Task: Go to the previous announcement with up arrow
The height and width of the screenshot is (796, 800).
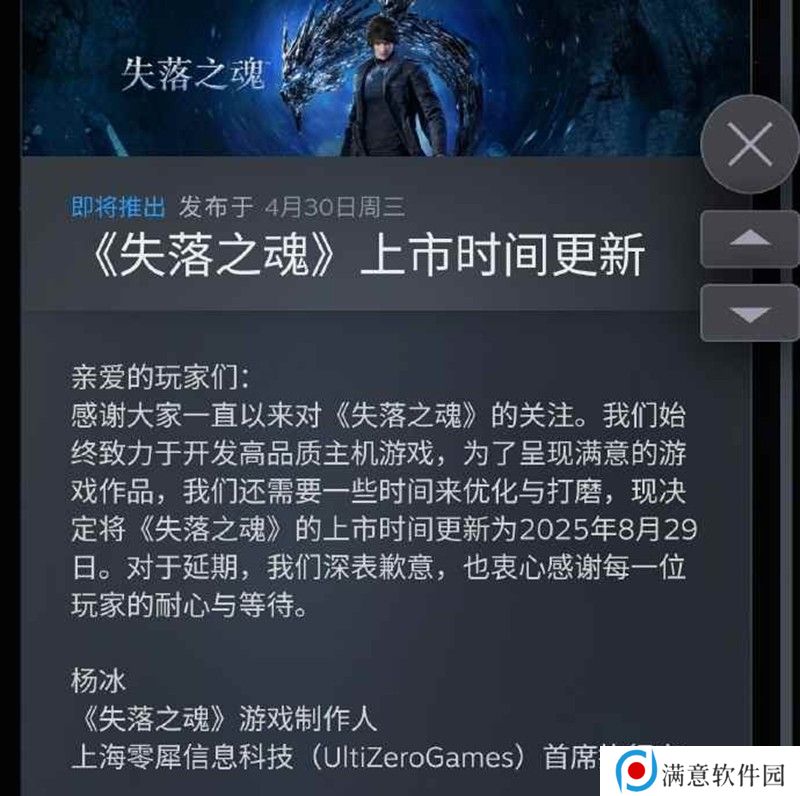Action: [x=749, y=239]
